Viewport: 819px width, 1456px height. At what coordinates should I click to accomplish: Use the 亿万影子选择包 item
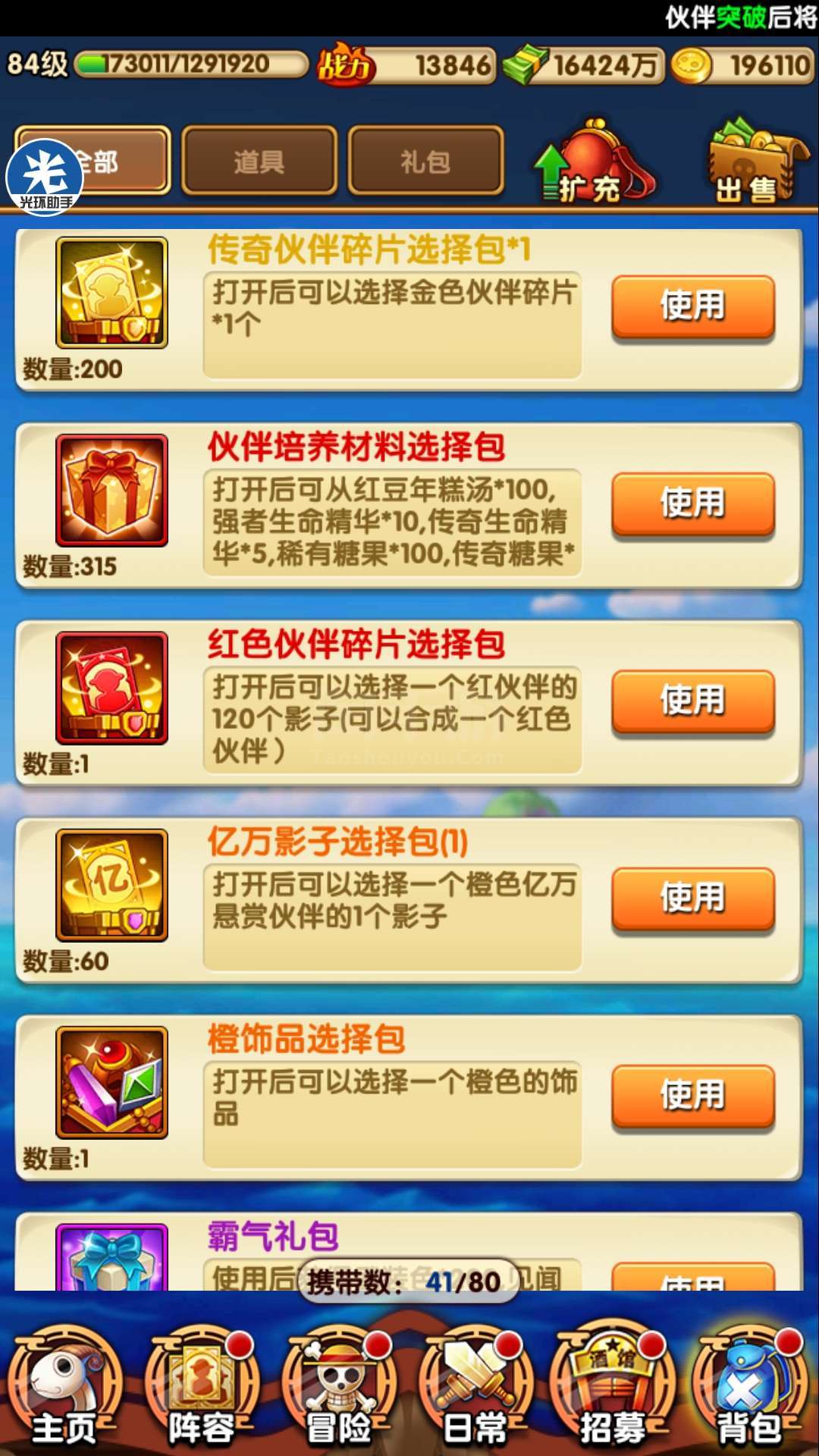[x=693, y=899]
